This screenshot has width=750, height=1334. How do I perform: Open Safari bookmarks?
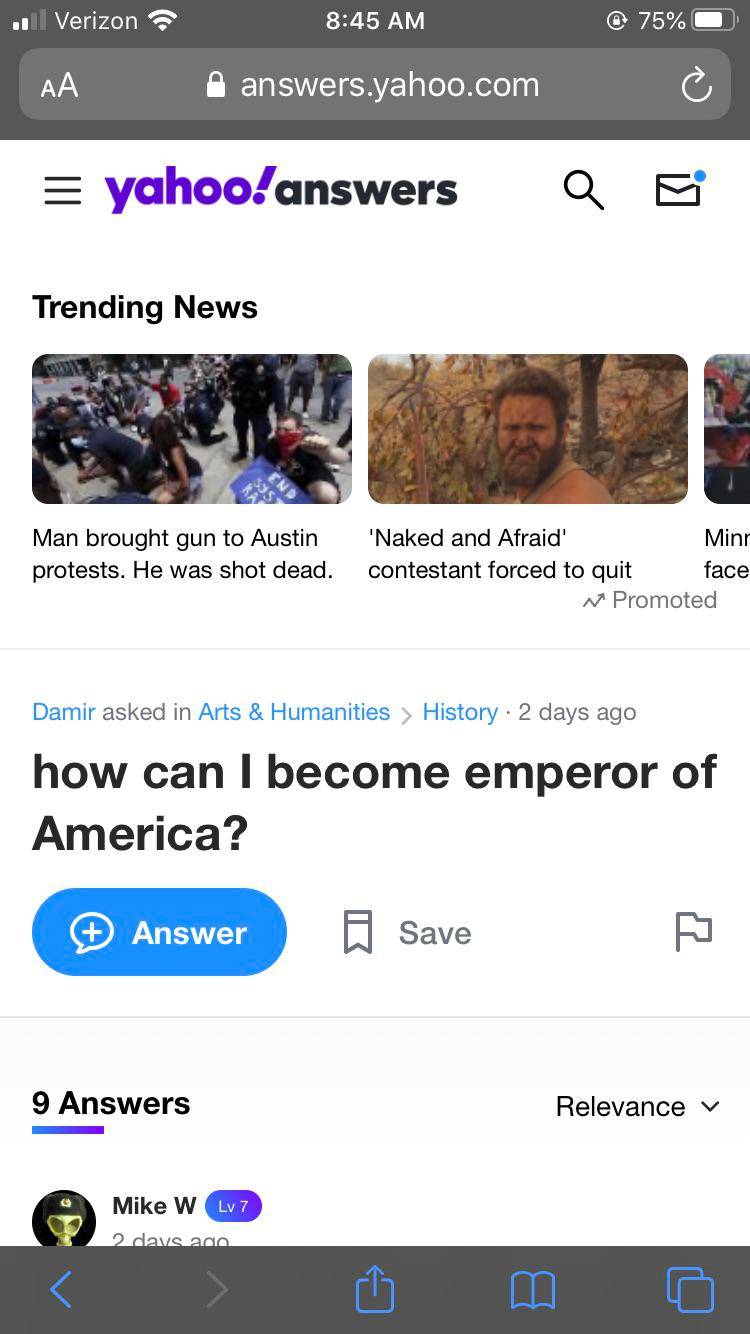[x=532, y=1290]
